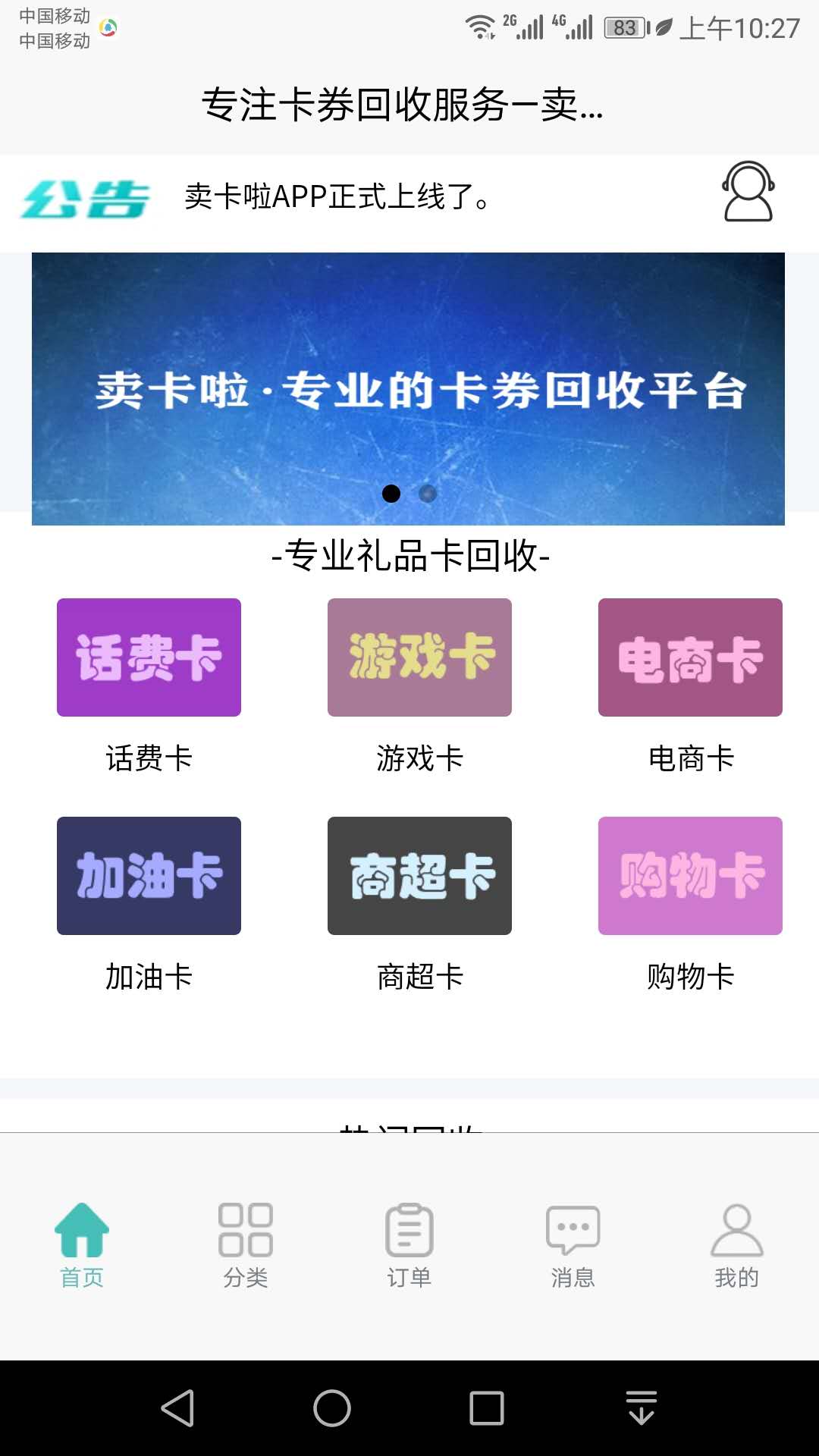This screenshot has width=819, height=1456.
Task: Select the 电商卡 e-commerce card category
Action: tap(690, 657)
